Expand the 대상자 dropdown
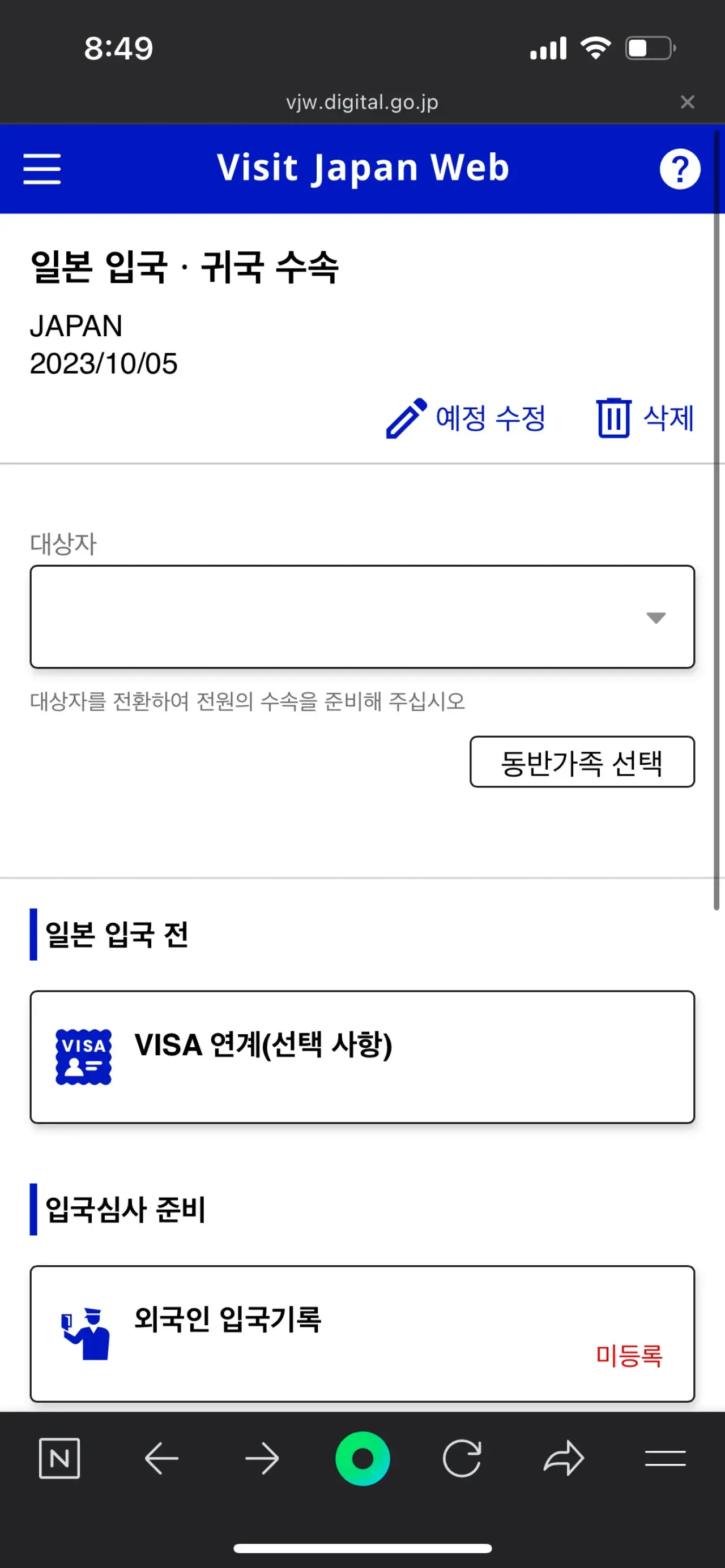This screenshot has height=1568, width=725. click(362, 617)
